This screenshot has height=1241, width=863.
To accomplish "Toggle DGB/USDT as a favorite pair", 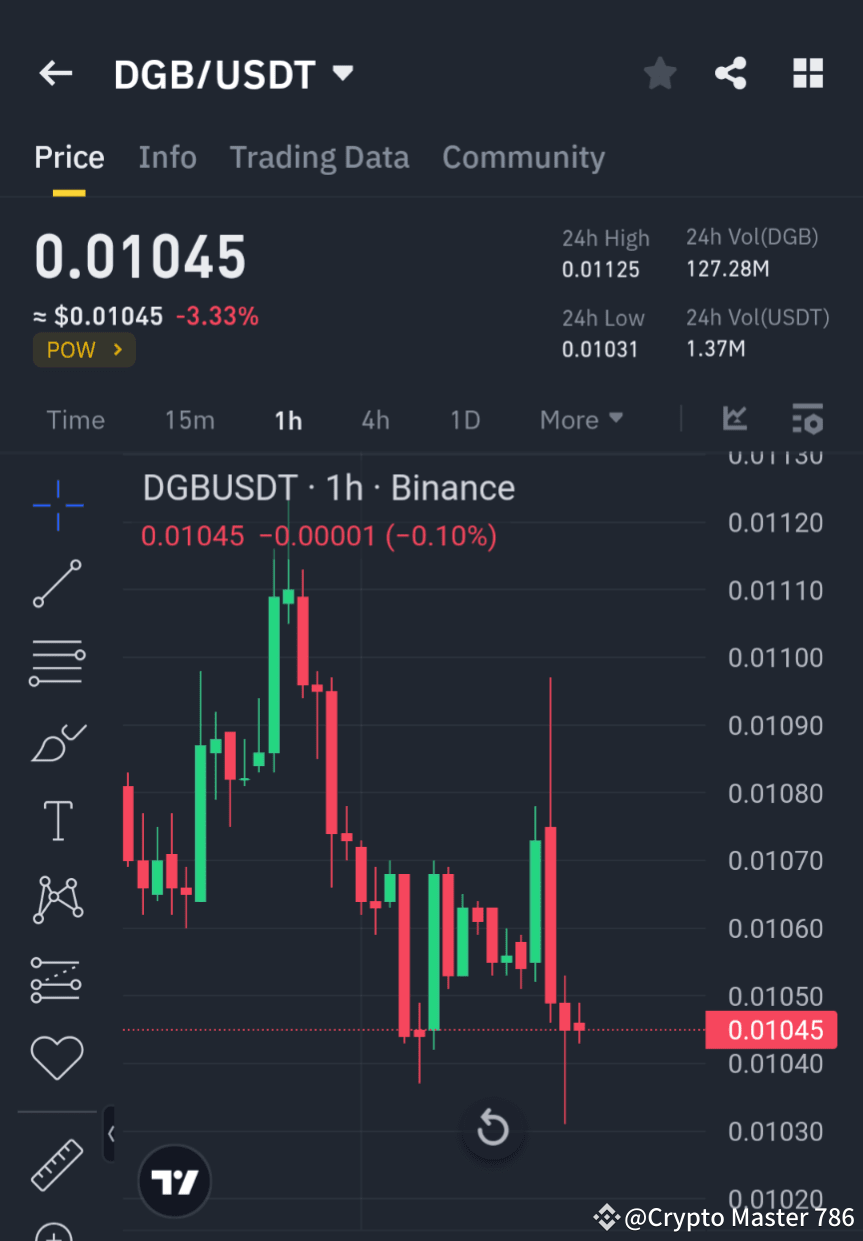I will pos(659,73).
